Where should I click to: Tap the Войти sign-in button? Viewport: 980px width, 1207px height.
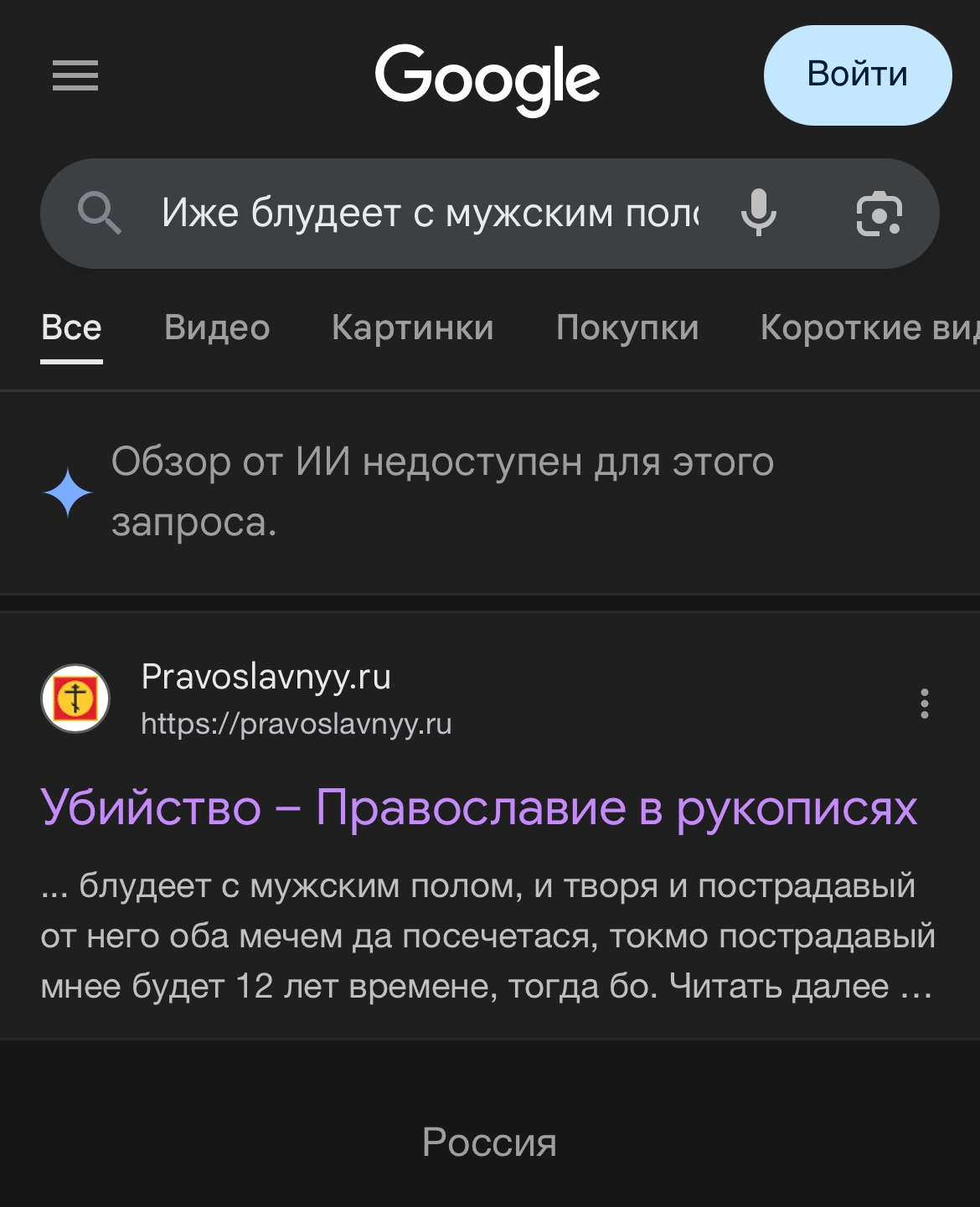857,75
